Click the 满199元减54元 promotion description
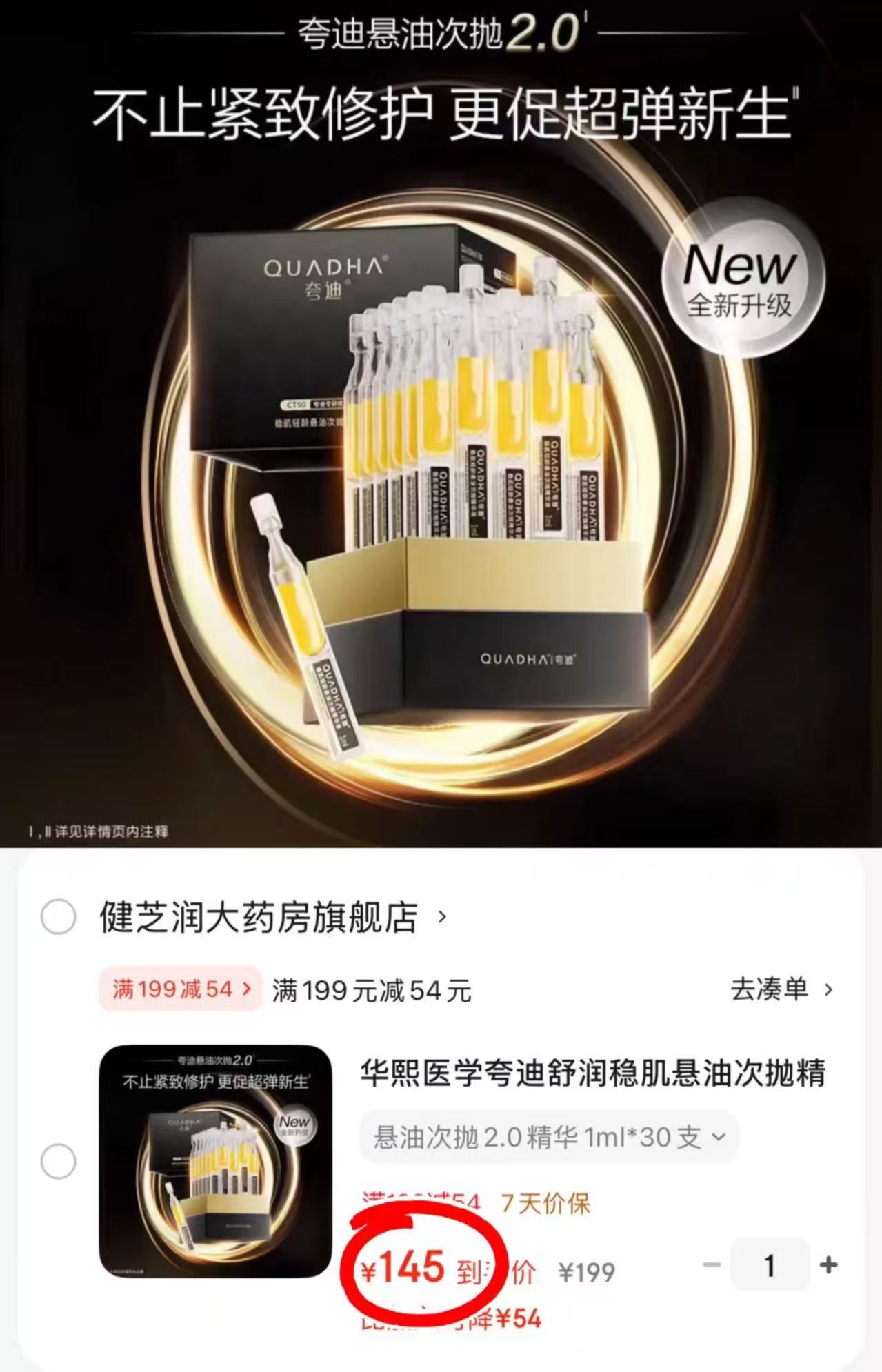Viewport: 882px width, 1372px height. [373, 990]
